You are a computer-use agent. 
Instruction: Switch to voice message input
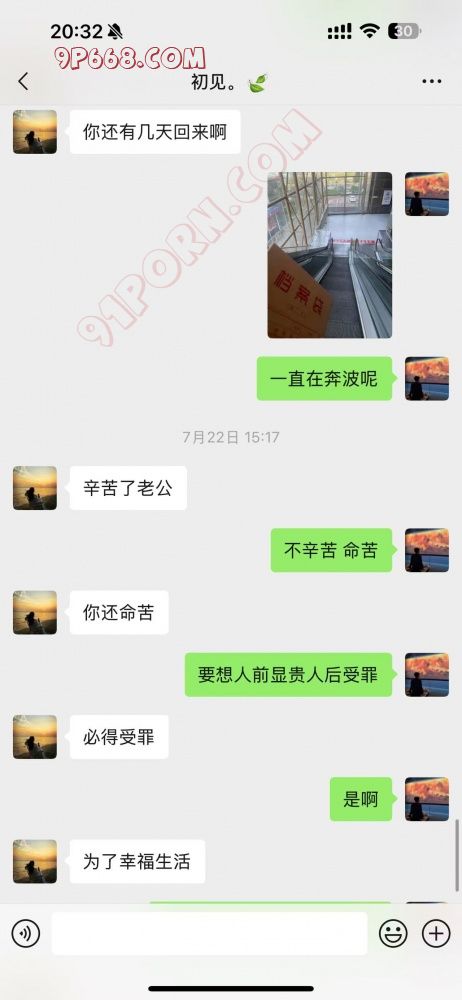(26, 934)
